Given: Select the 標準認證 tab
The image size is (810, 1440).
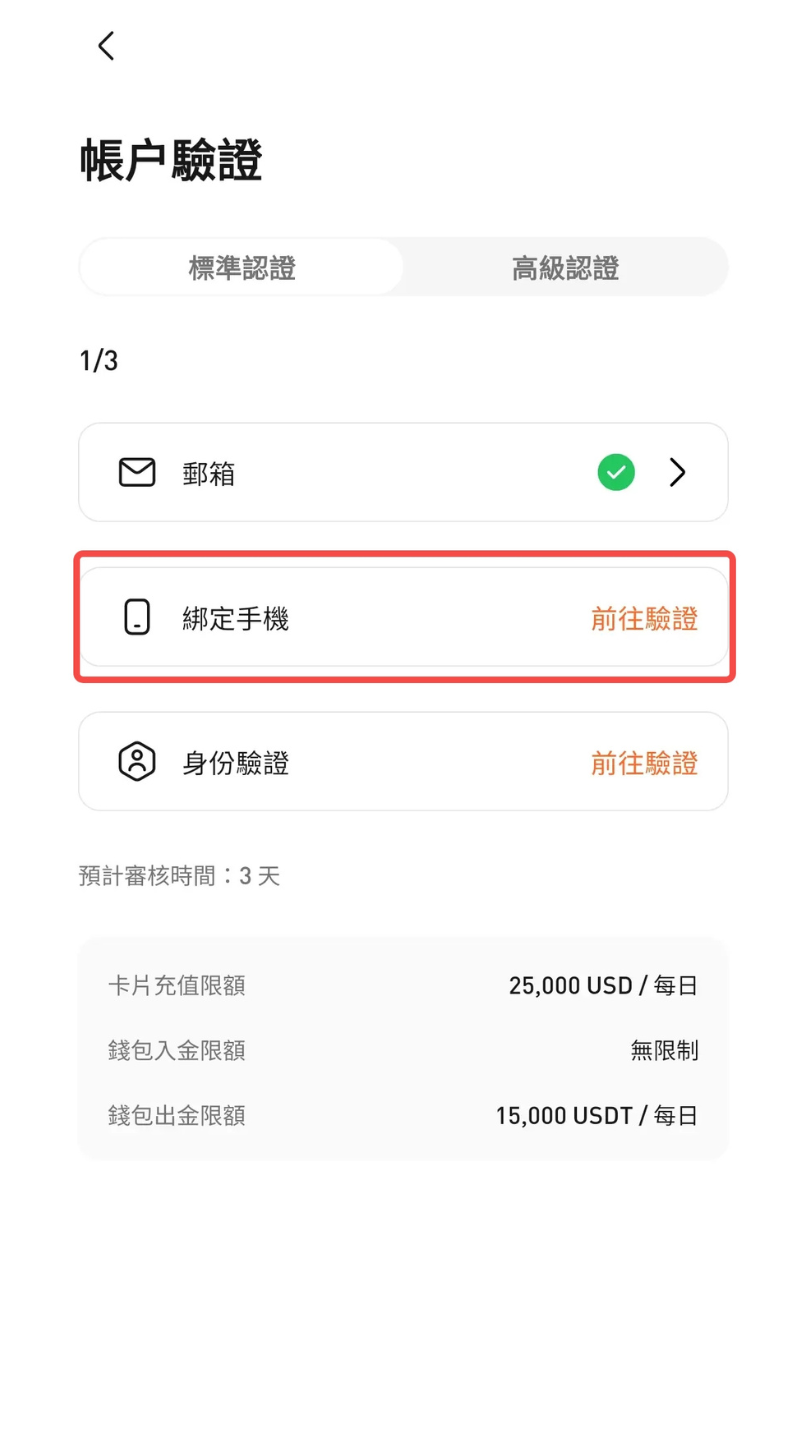Looking at the screenshot, I should click(242, 268).
